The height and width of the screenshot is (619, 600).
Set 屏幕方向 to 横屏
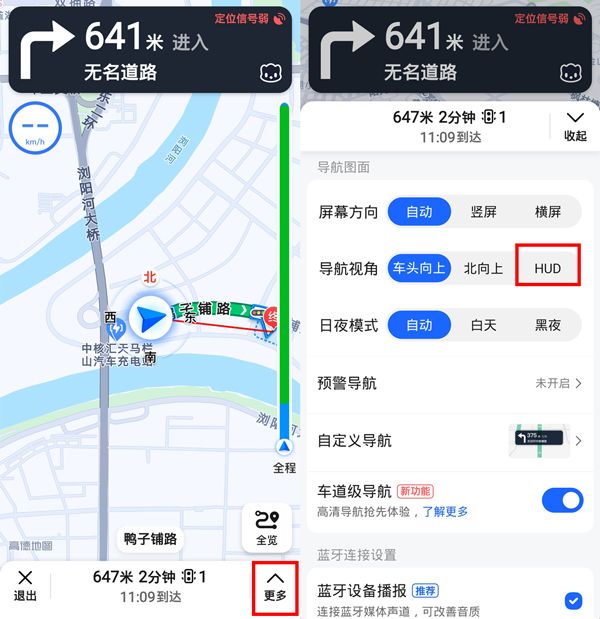pyautogui.click(x=548, y=212)
